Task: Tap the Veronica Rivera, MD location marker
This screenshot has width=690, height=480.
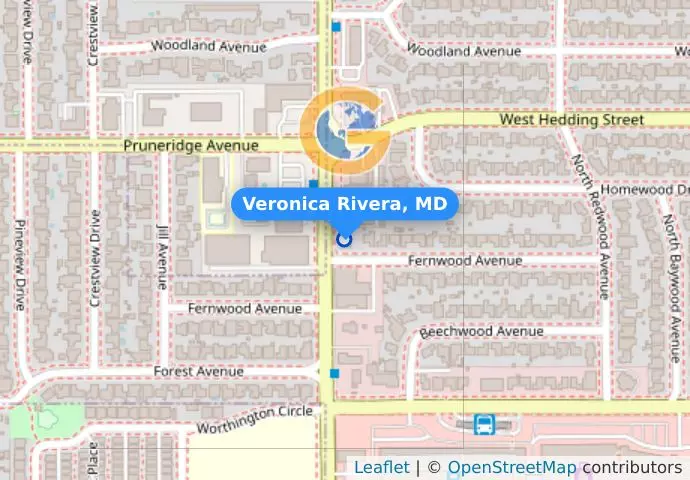Action: [345, 239]
